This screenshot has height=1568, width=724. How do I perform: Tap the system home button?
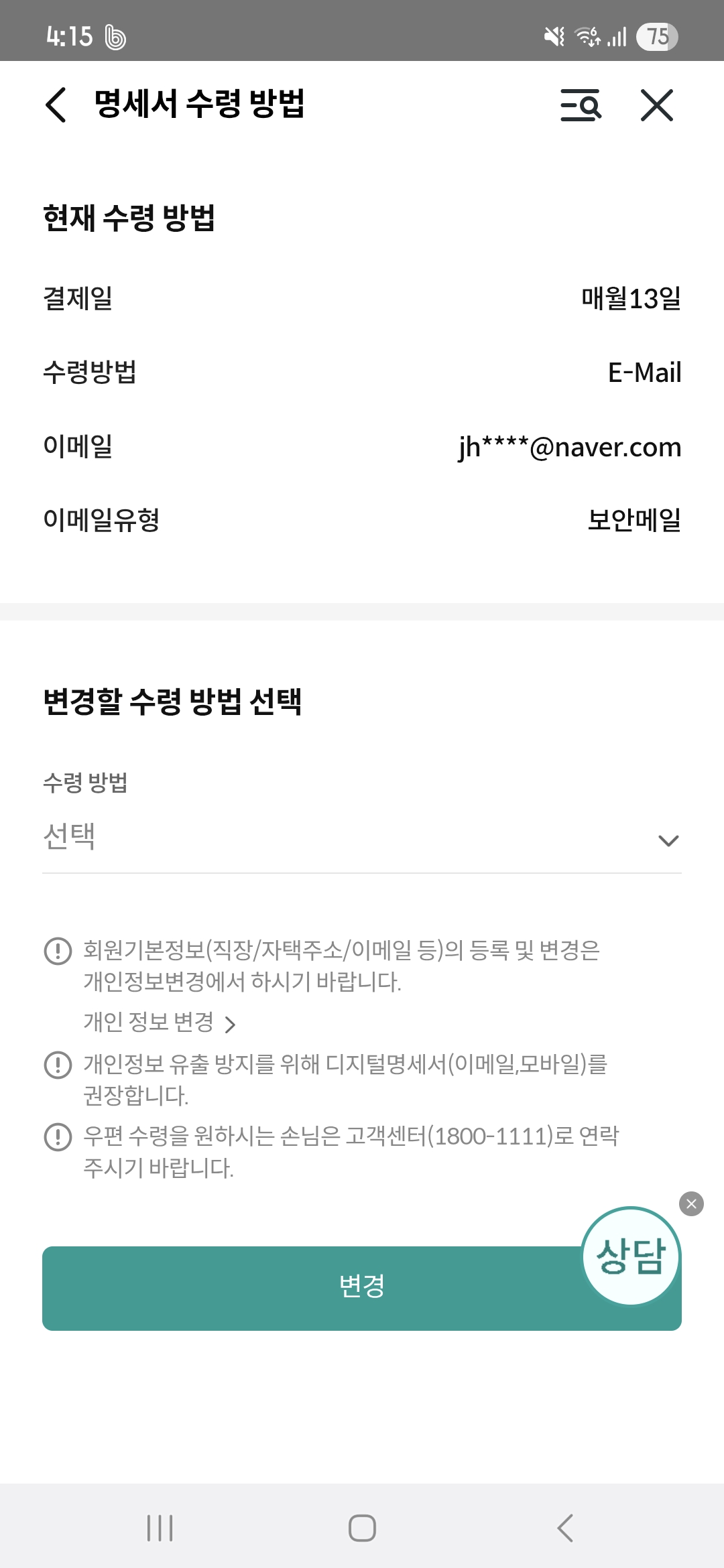tap(362, 1528)
